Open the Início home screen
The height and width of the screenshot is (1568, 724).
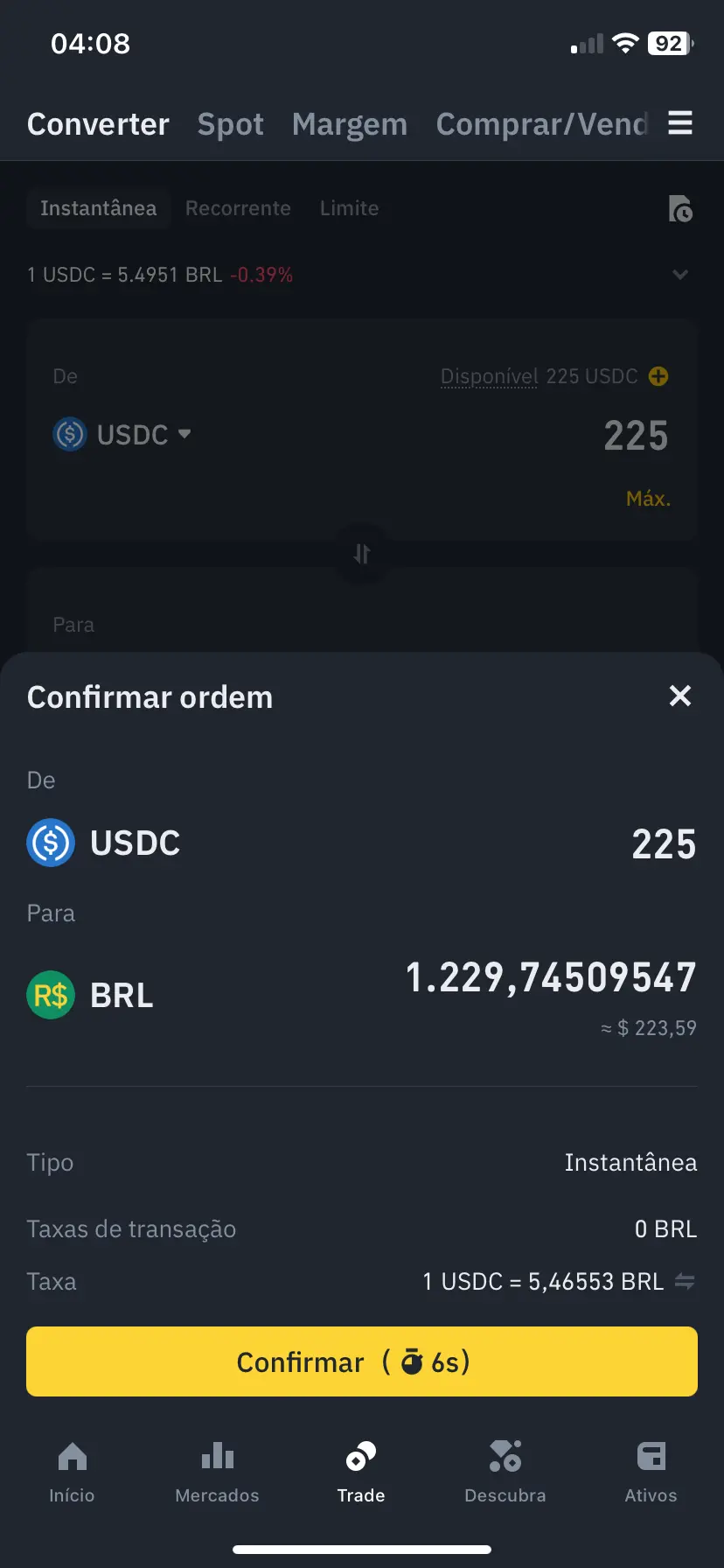click(72, 1470)
